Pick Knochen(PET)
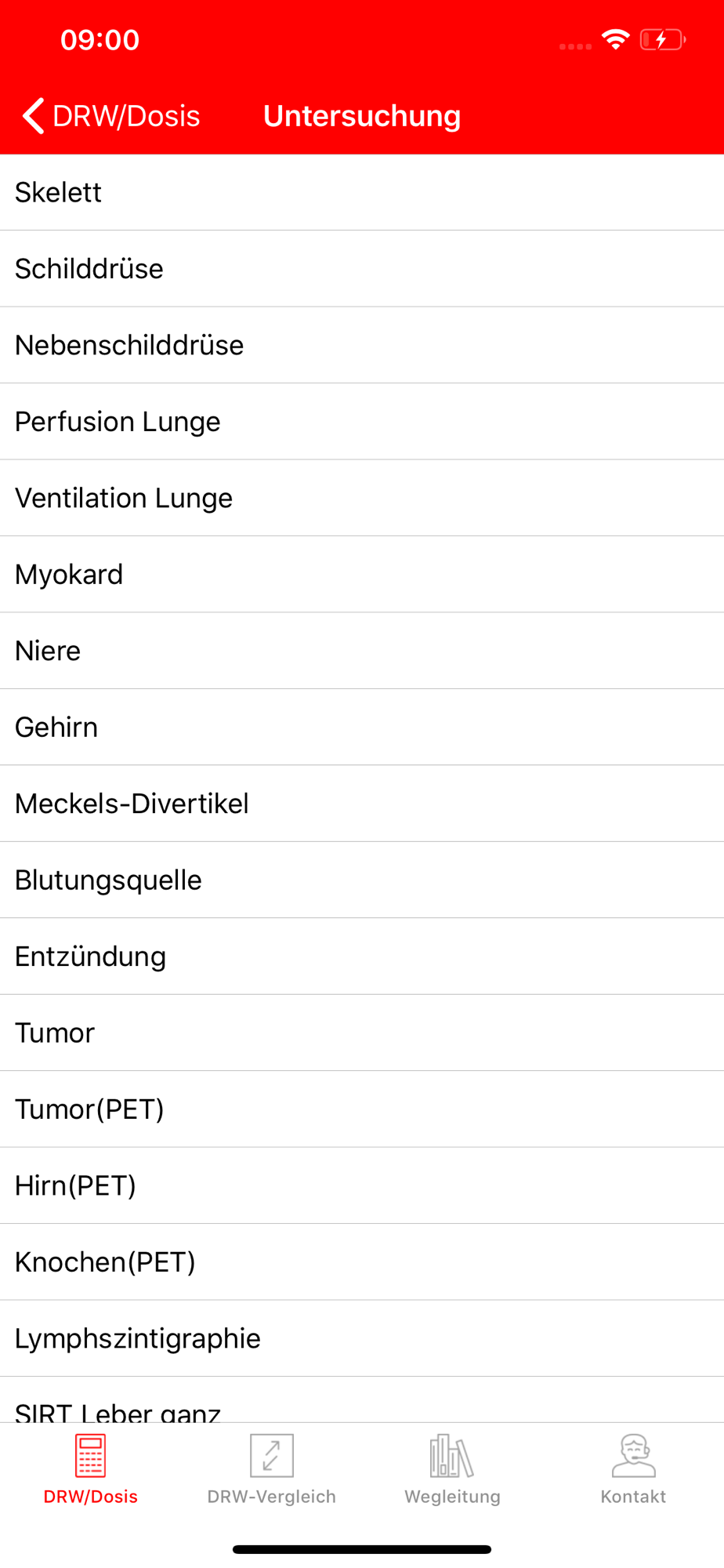The width and height of the screenshot is (724, 1568). 362,1262
